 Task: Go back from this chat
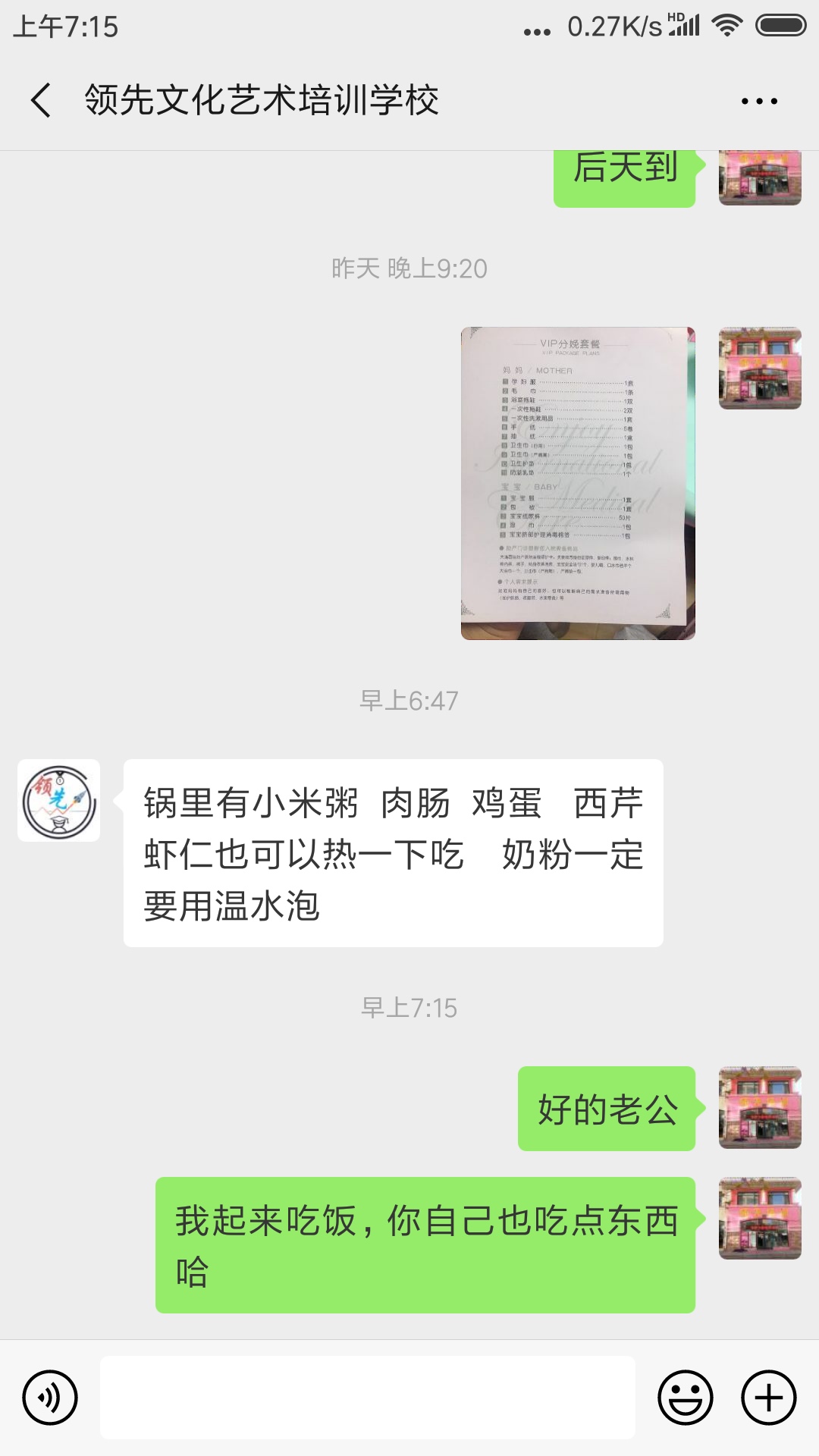click(42, 100)
